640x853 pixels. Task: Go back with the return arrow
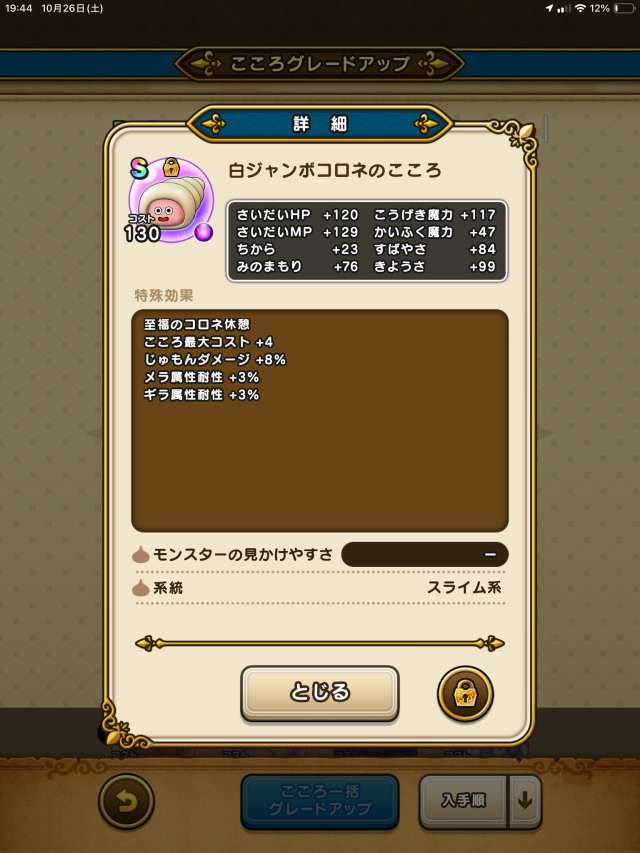[126, 800]
